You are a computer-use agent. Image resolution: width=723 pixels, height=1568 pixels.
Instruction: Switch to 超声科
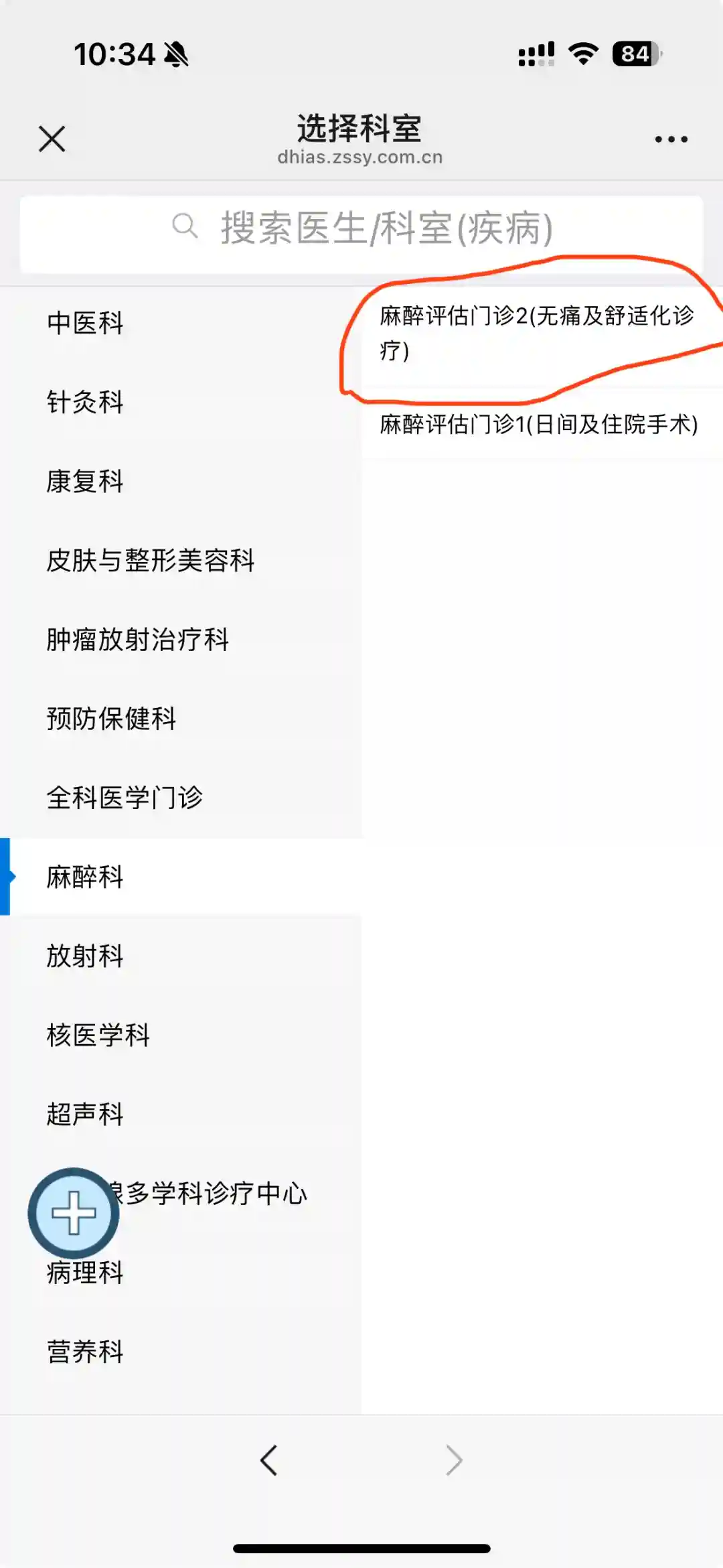click(86, 1114)
